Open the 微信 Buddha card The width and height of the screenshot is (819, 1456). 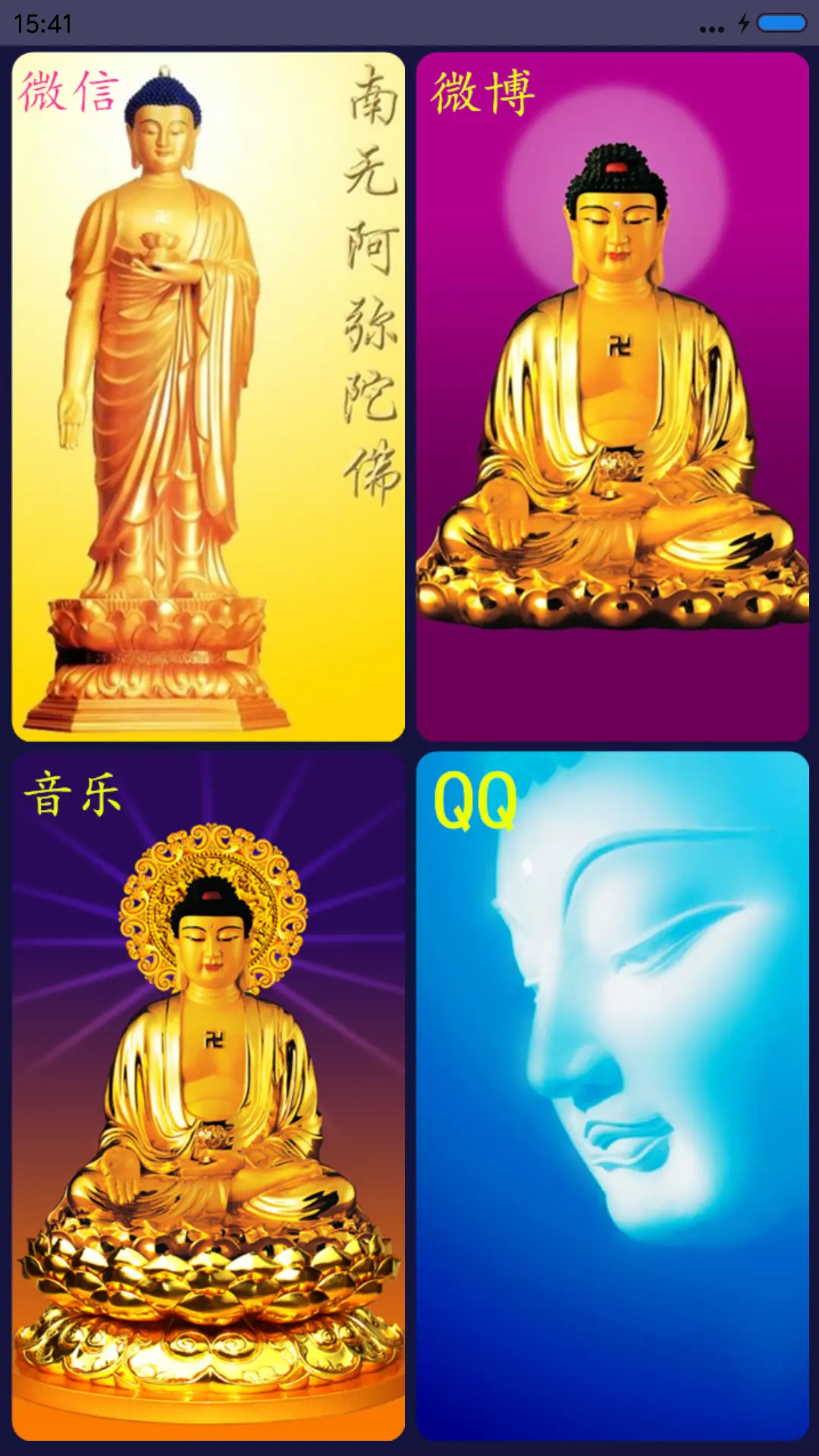[209, 397]
